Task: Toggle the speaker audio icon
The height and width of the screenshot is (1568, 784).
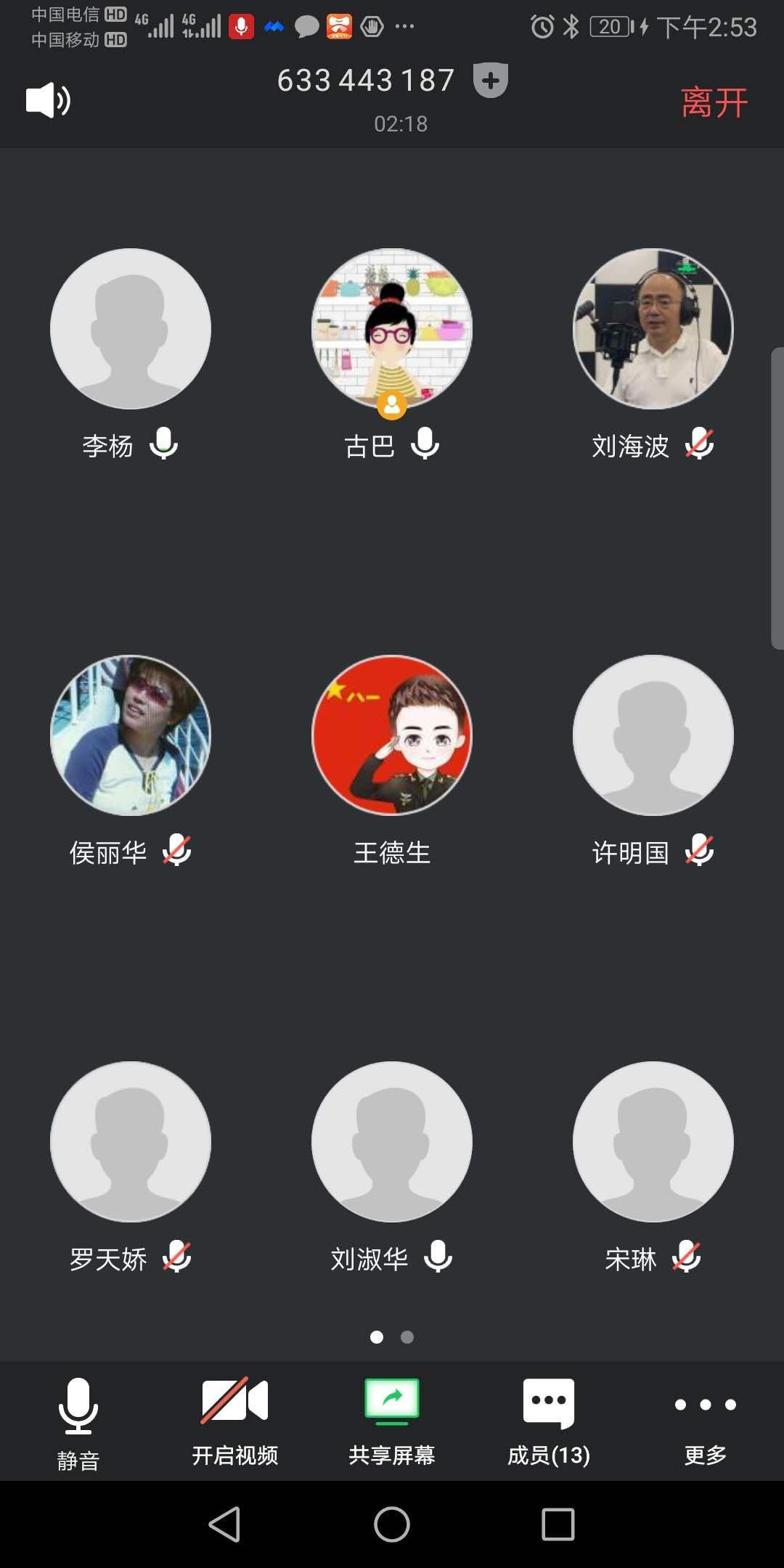Action: (48, 100)
